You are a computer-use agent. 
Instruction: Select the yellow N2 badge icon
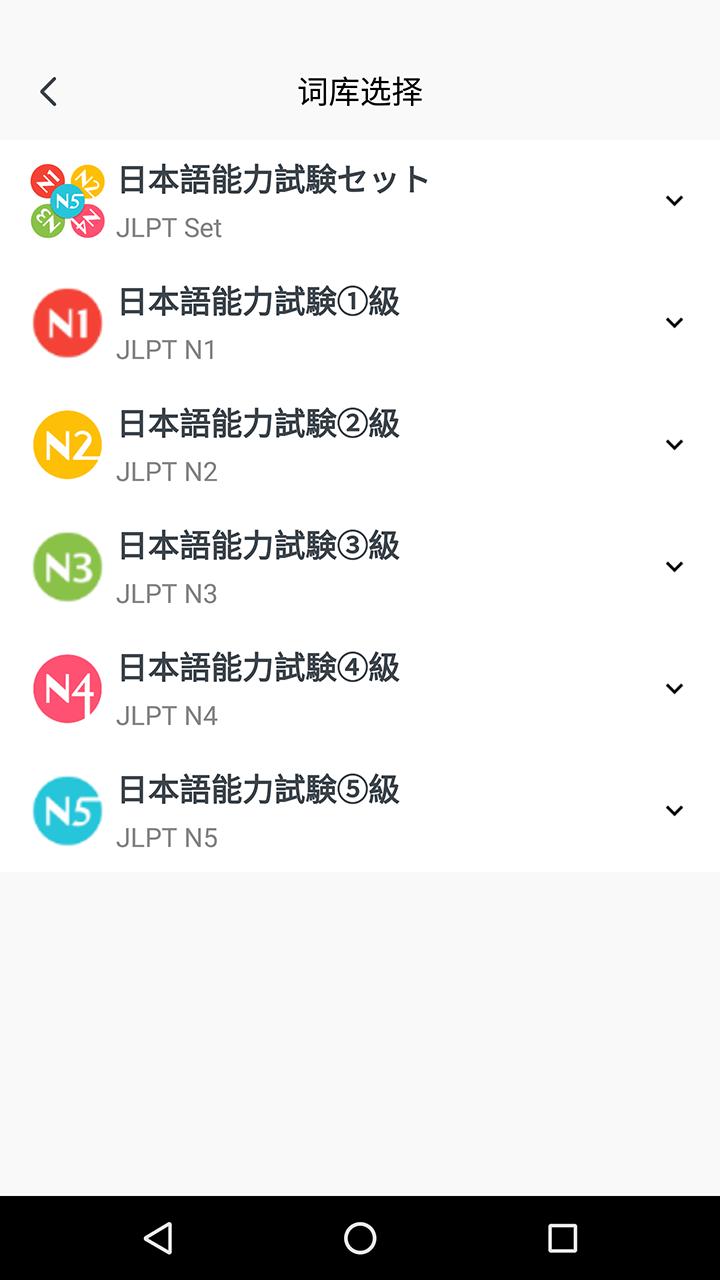pos(67,444)
